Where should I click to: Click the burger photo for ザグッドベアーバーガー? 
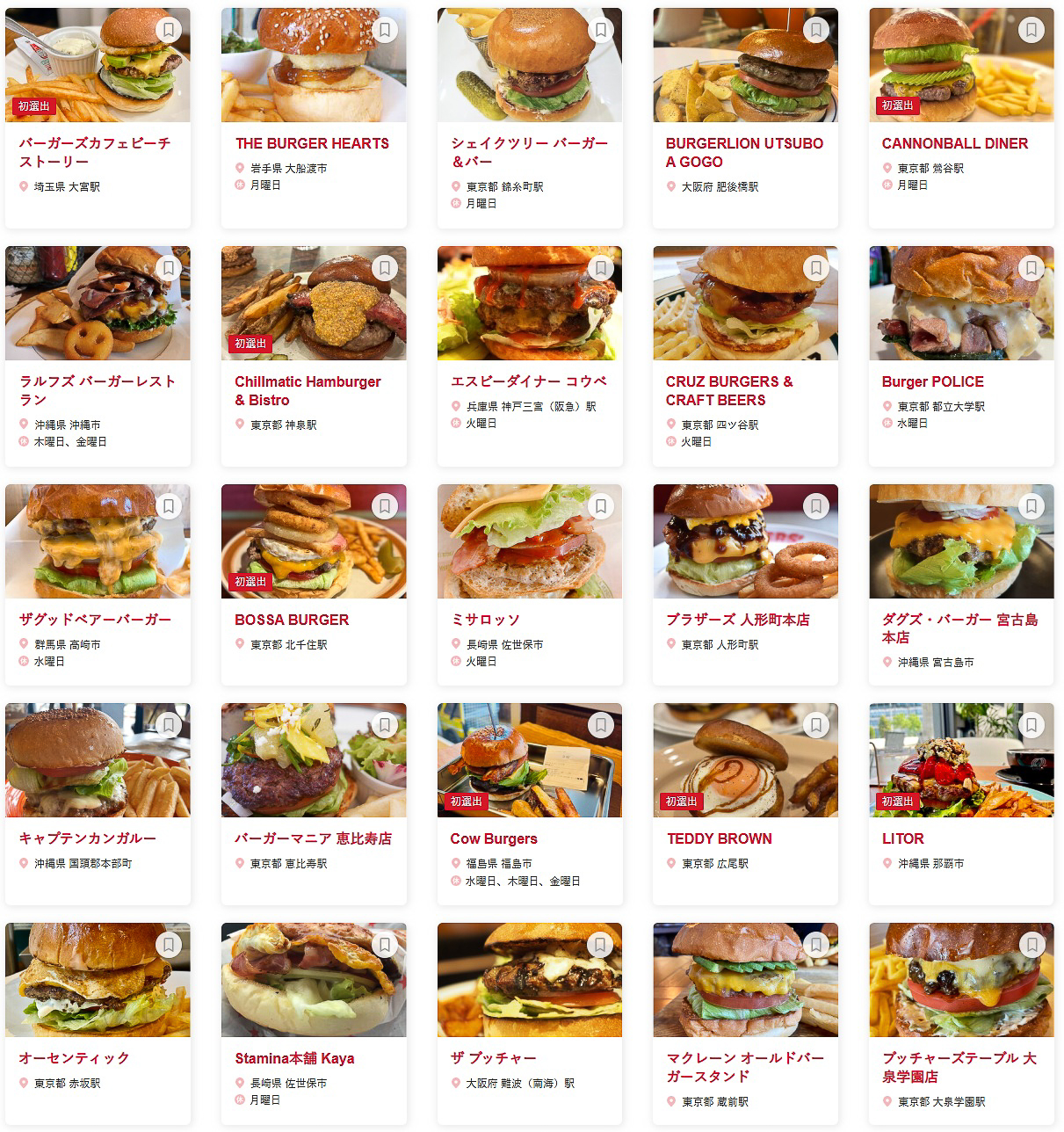point(98,541)
